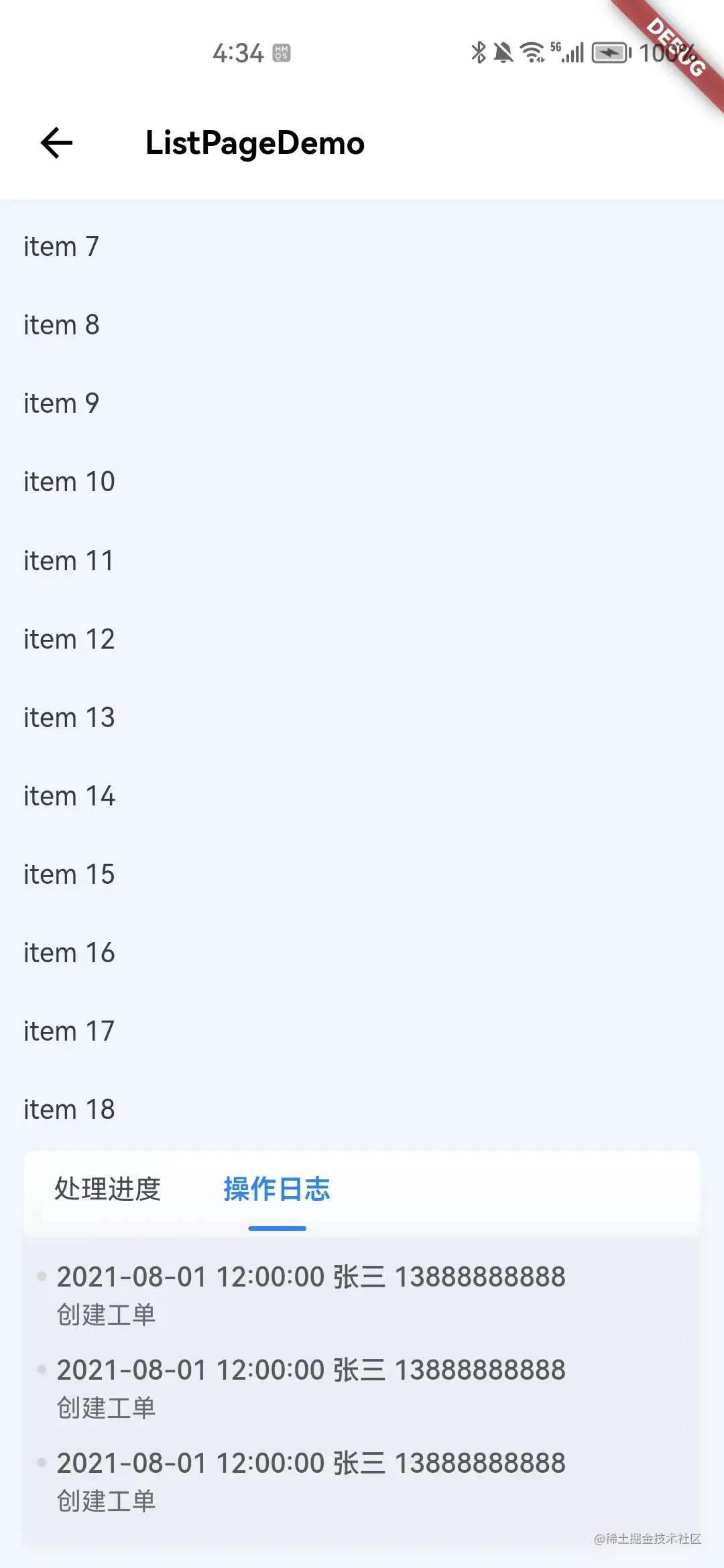The width and height of the screenshot is (724, 1568).
Task: Select the 操作日志 tab
Action: pos(276,1189)
